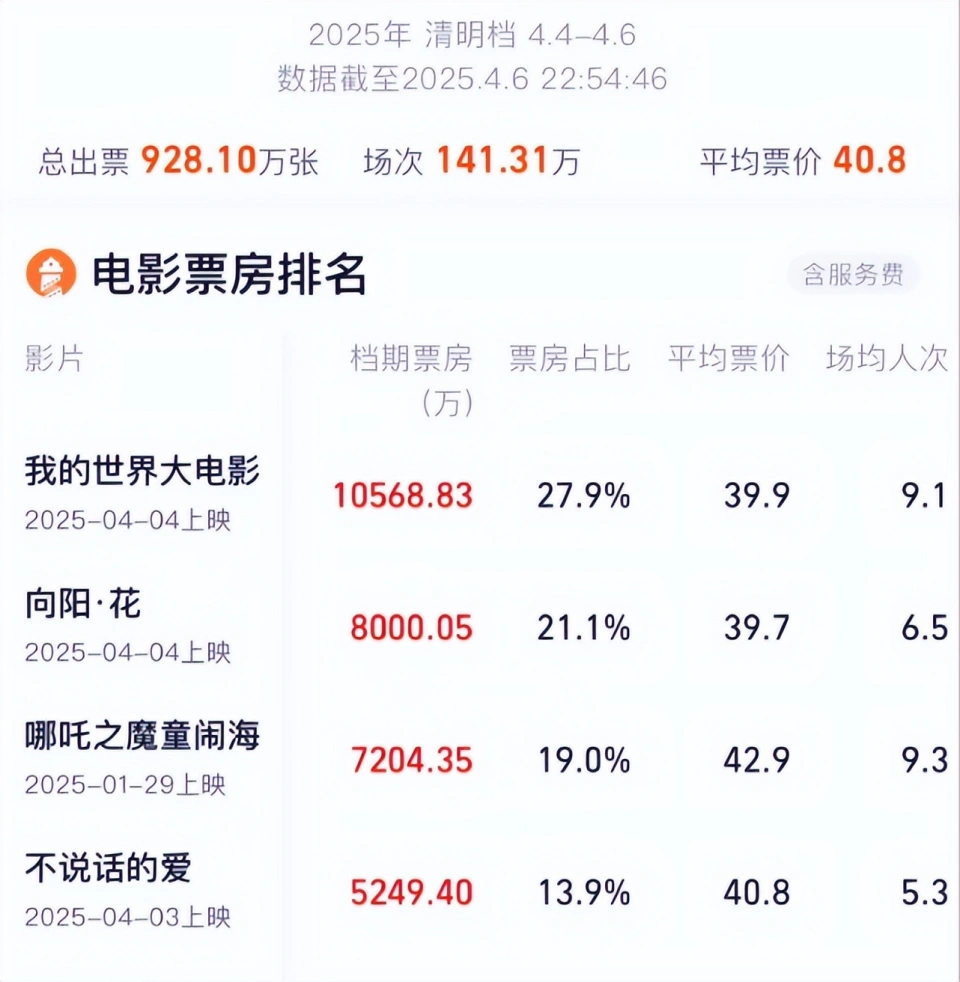Open 我的世界大电影 movie details

tap(142, 470)
